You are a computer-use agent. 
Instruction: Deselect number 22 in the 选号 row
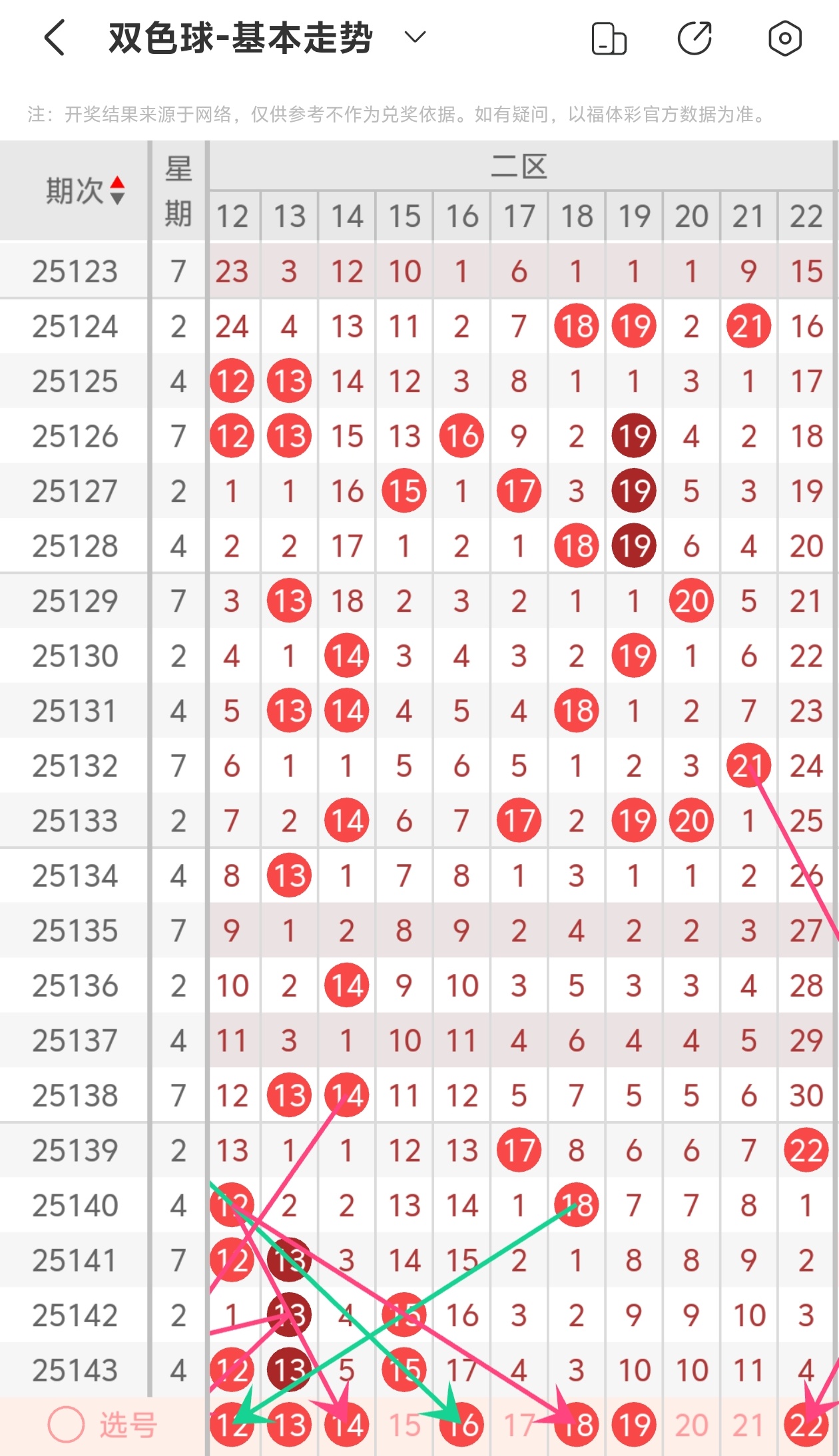[x=806, y=1425]
